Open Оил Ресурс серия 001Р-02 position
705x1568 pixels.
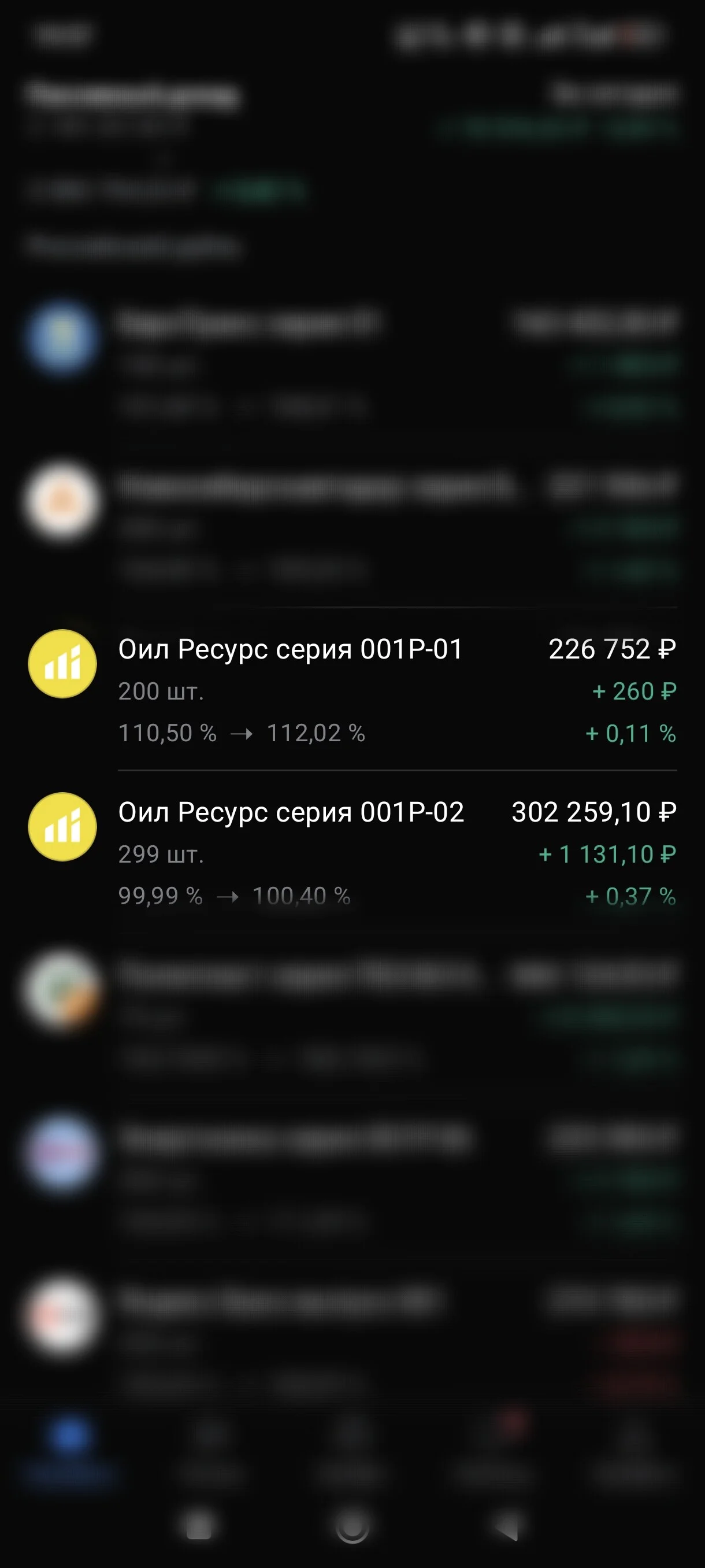(352, 853)
